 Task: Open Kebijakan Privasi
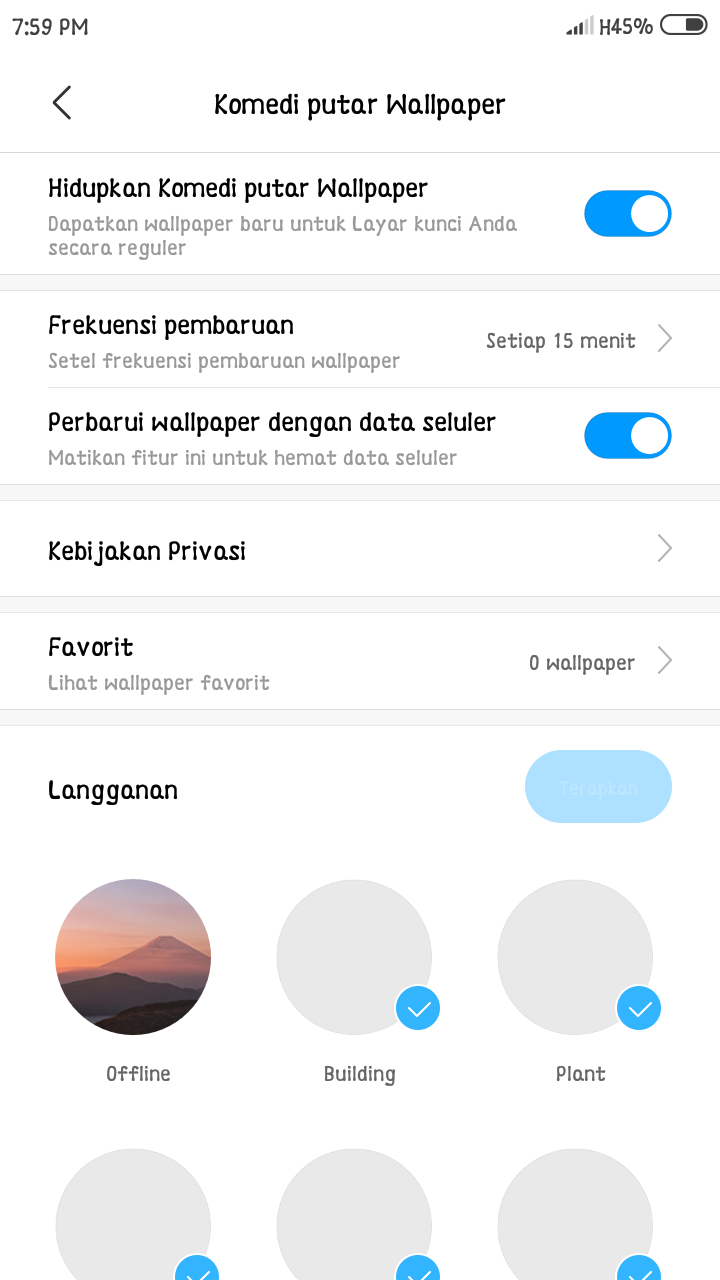(360, 550)
